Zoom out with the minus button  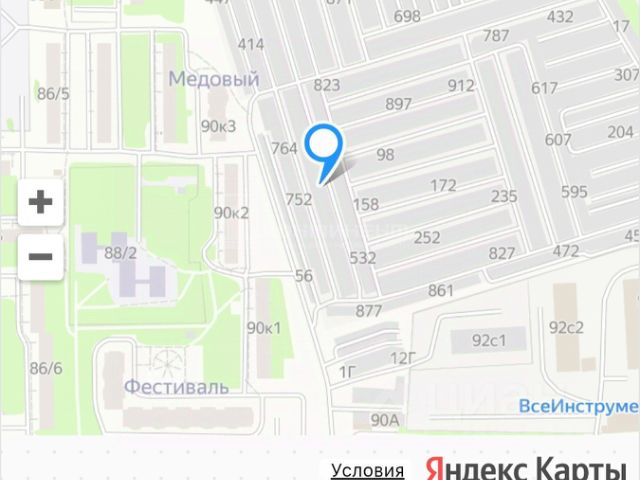40,256
